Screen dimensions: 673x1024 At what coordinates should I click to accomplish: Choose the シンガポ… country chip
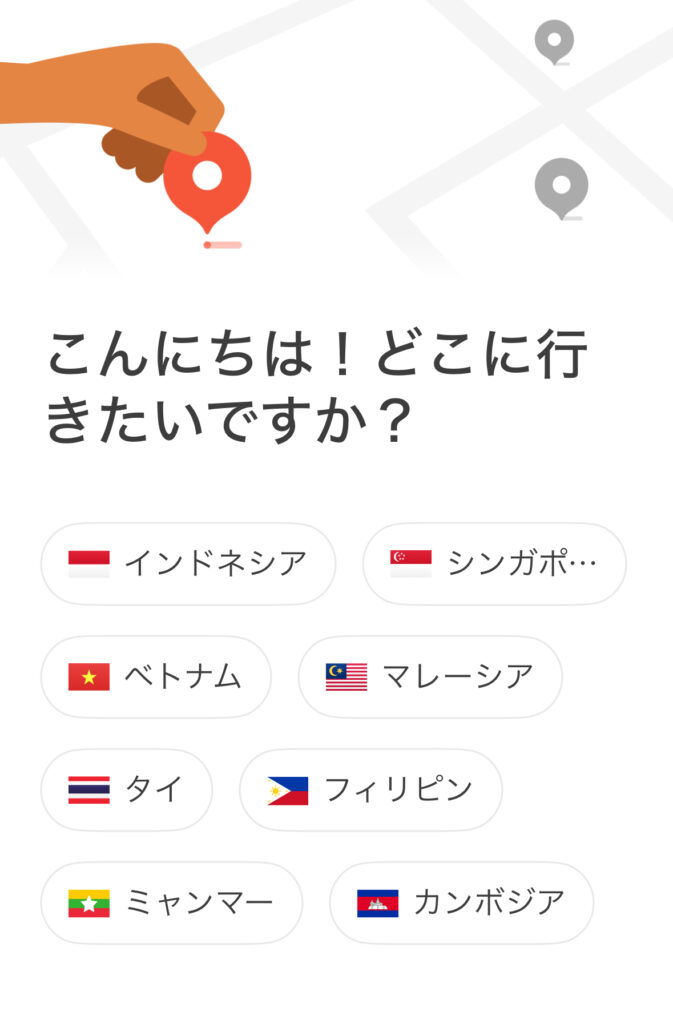coord(494,564)
